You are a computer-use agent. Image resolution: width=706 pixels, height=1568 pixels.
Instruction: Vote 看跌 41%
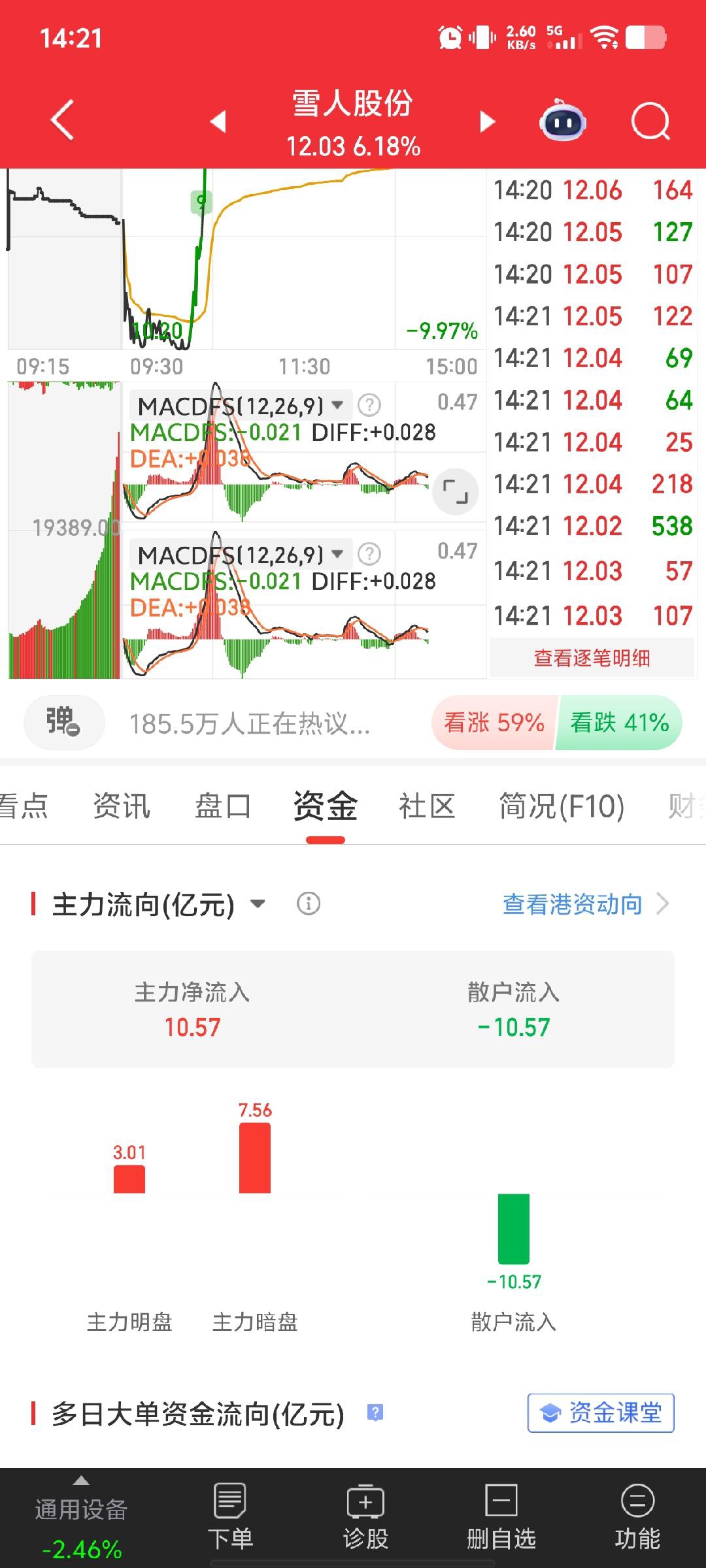(619, 723)
